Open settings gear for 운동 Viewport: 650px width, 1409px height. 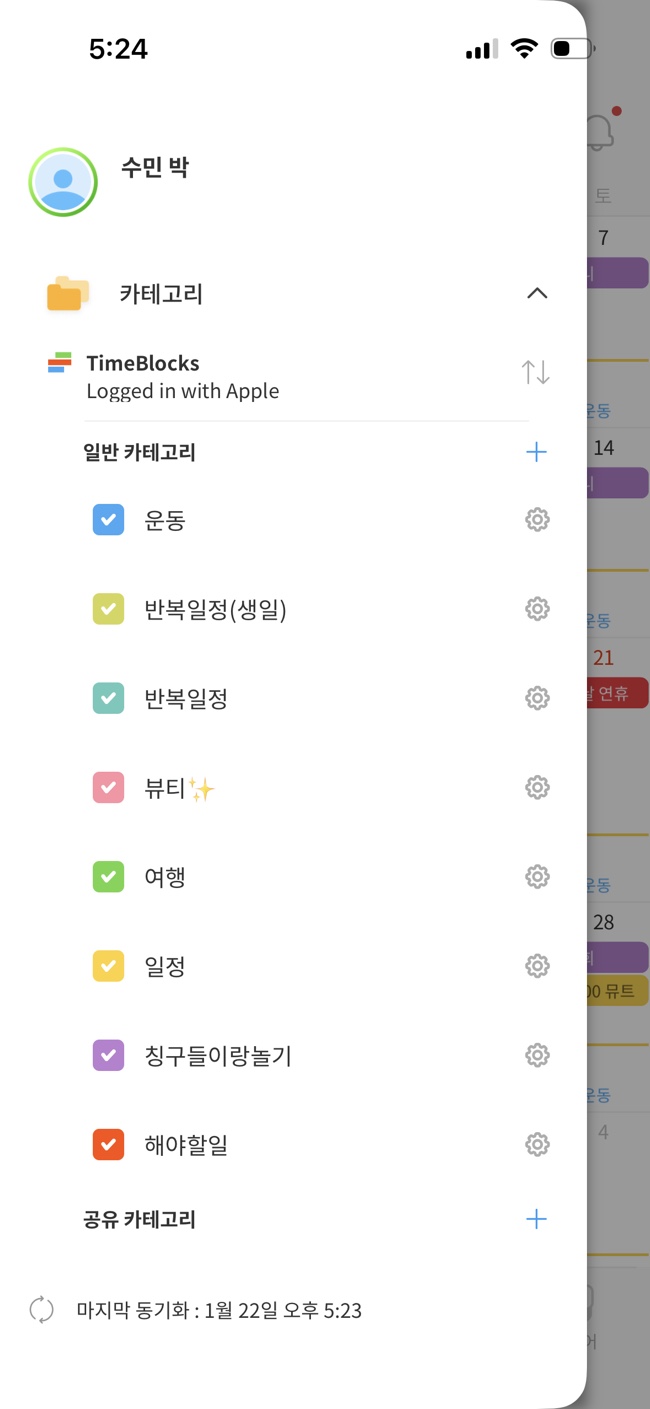coord(537,520)
